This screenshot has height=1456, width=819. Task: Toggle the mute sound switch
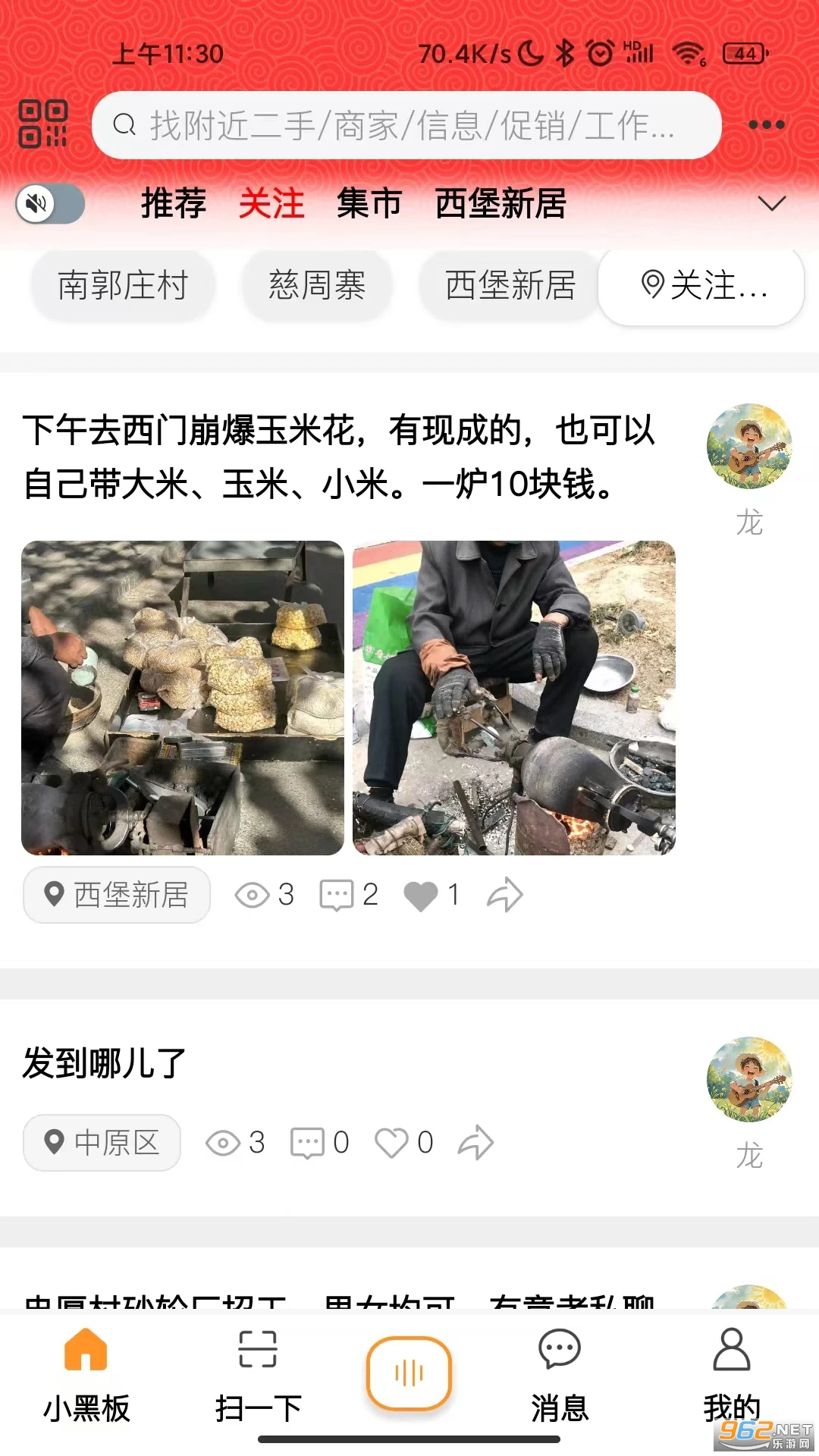click(50, 204)
